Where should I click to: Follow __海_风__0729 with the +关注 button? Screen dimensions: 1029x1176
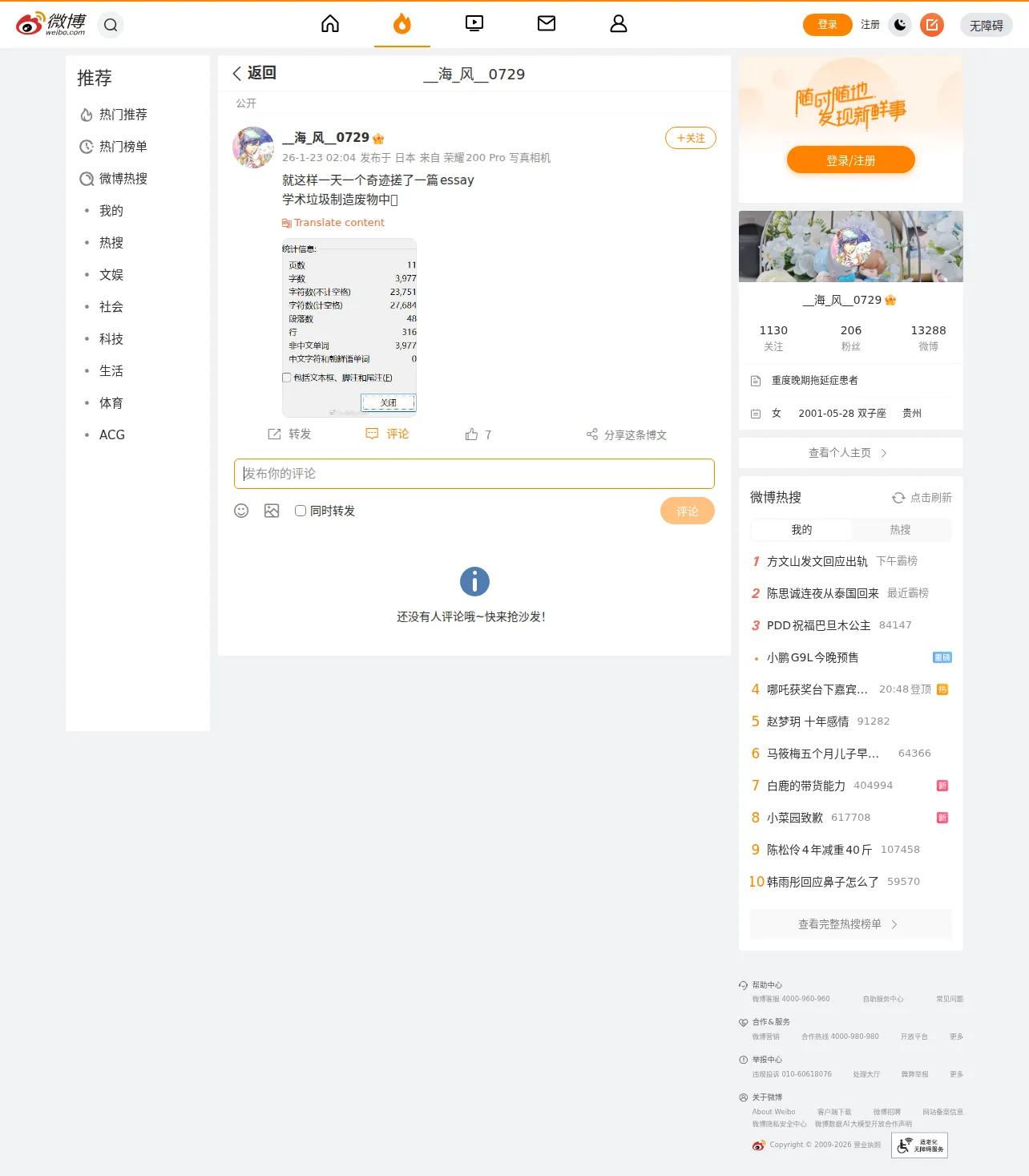(x=691, y=138)
